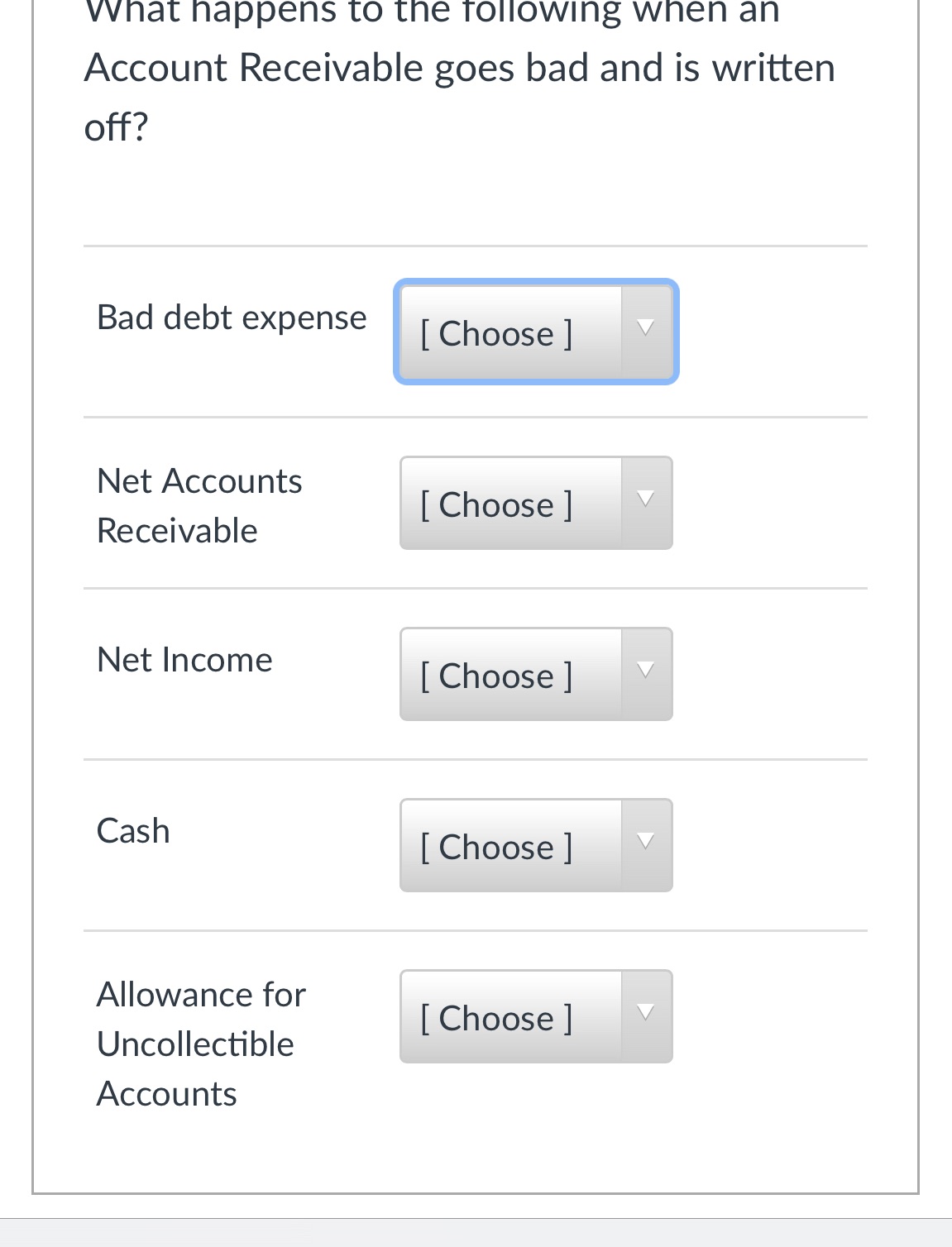Click the Bad debt expense label
Image resolution: width=952 pixels, height=1247 pixels.
point(232,317)
